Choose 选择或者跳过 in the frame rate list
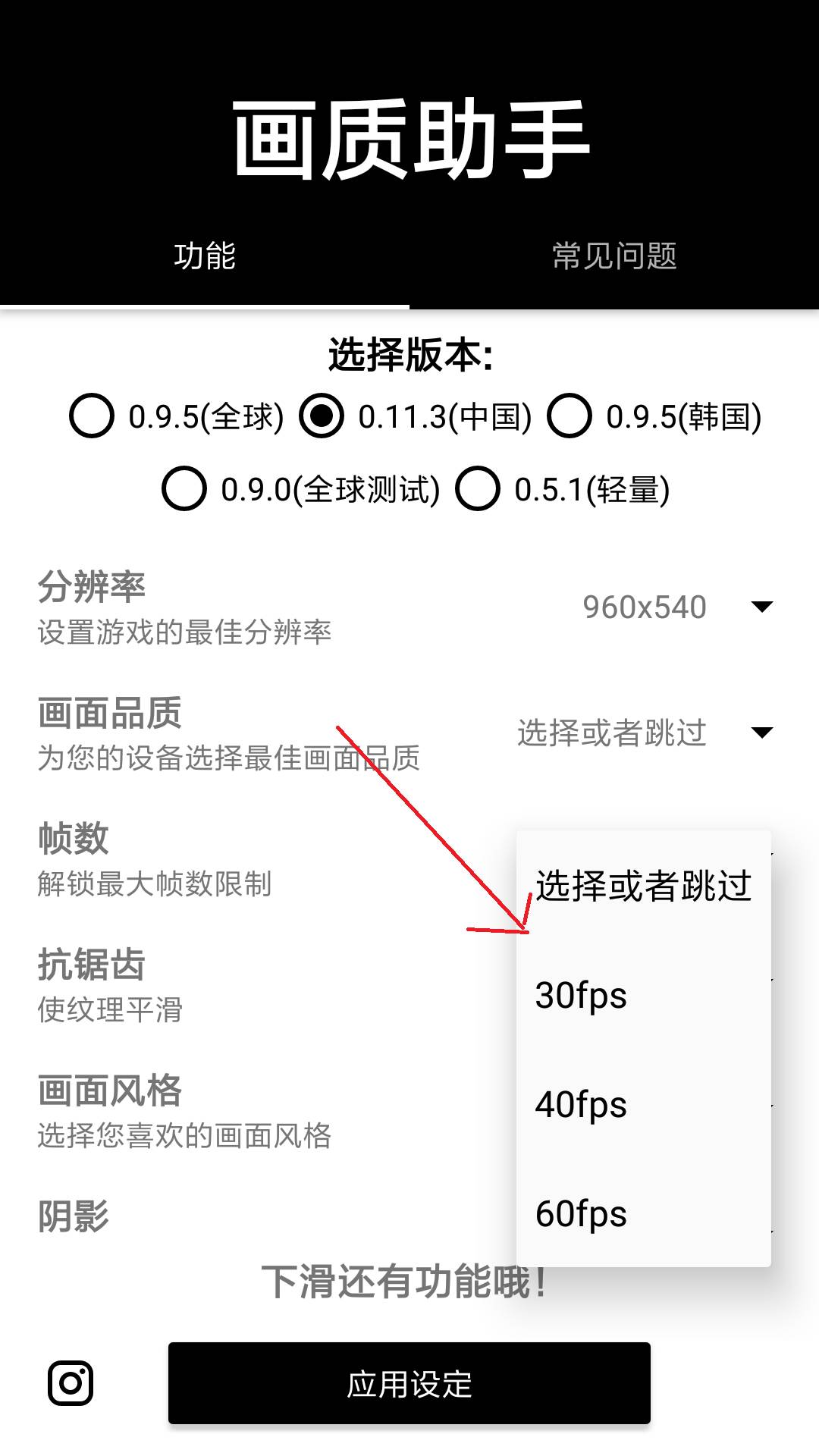Viewport: 819px width, 1456px height. click(643, 886)
